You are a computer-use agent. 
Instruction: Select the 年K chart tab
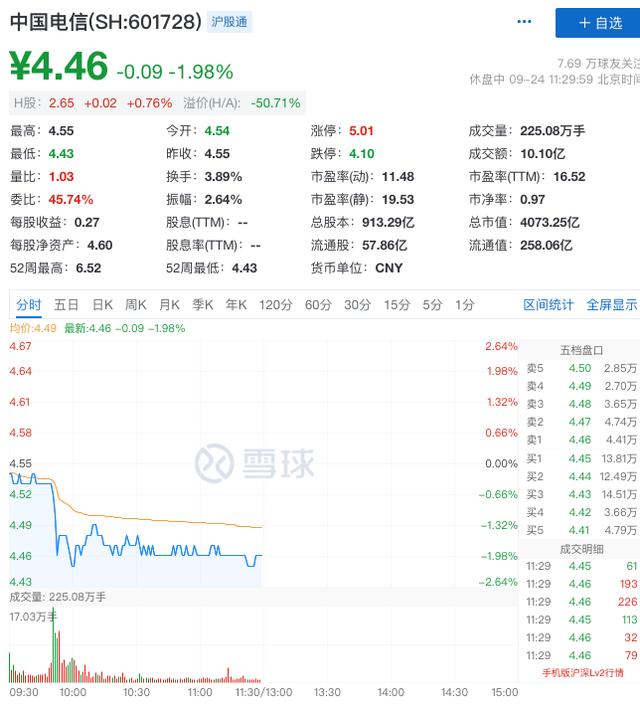coord(236,305)
